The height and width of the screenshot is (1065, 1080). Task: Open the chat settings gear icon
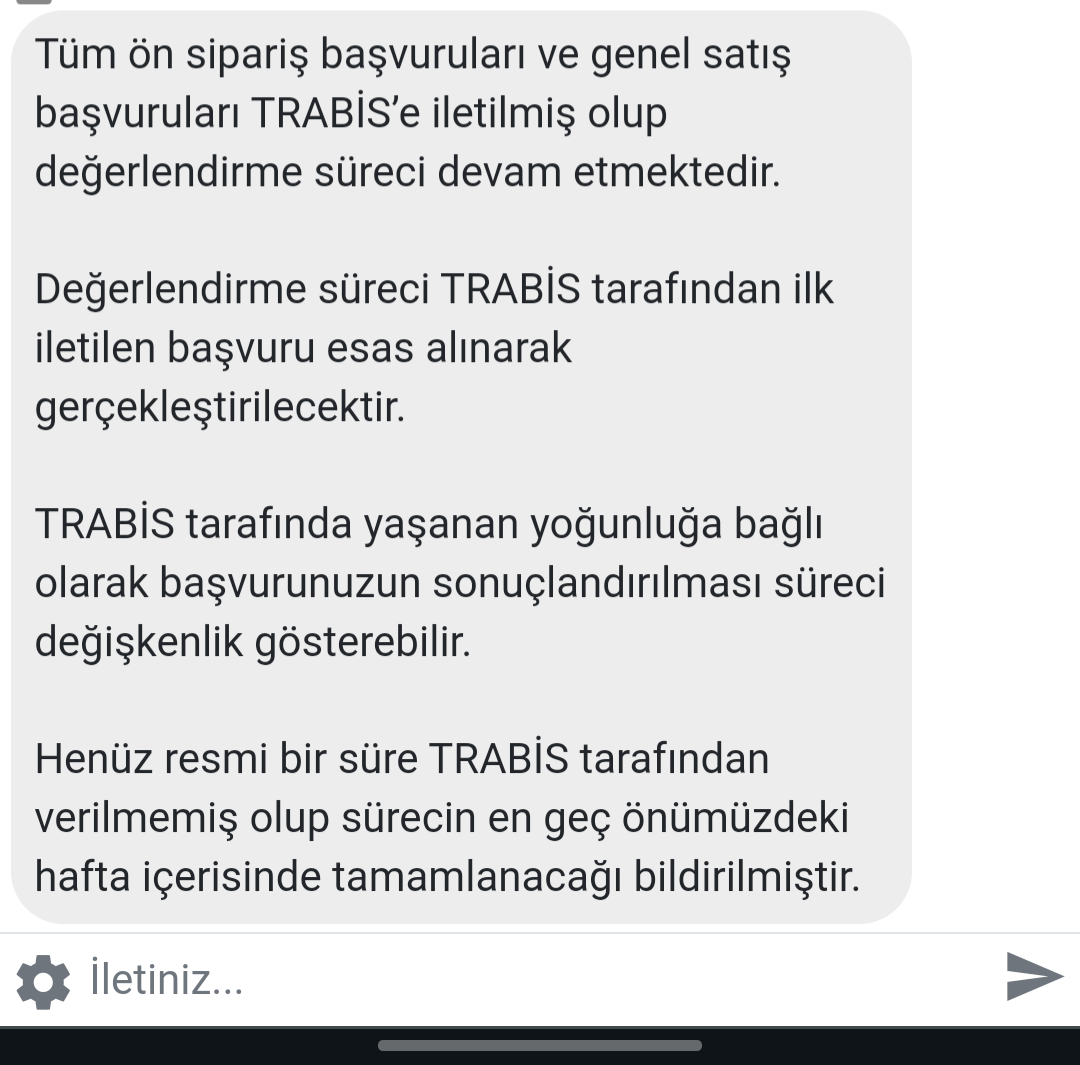click(43, 982)
